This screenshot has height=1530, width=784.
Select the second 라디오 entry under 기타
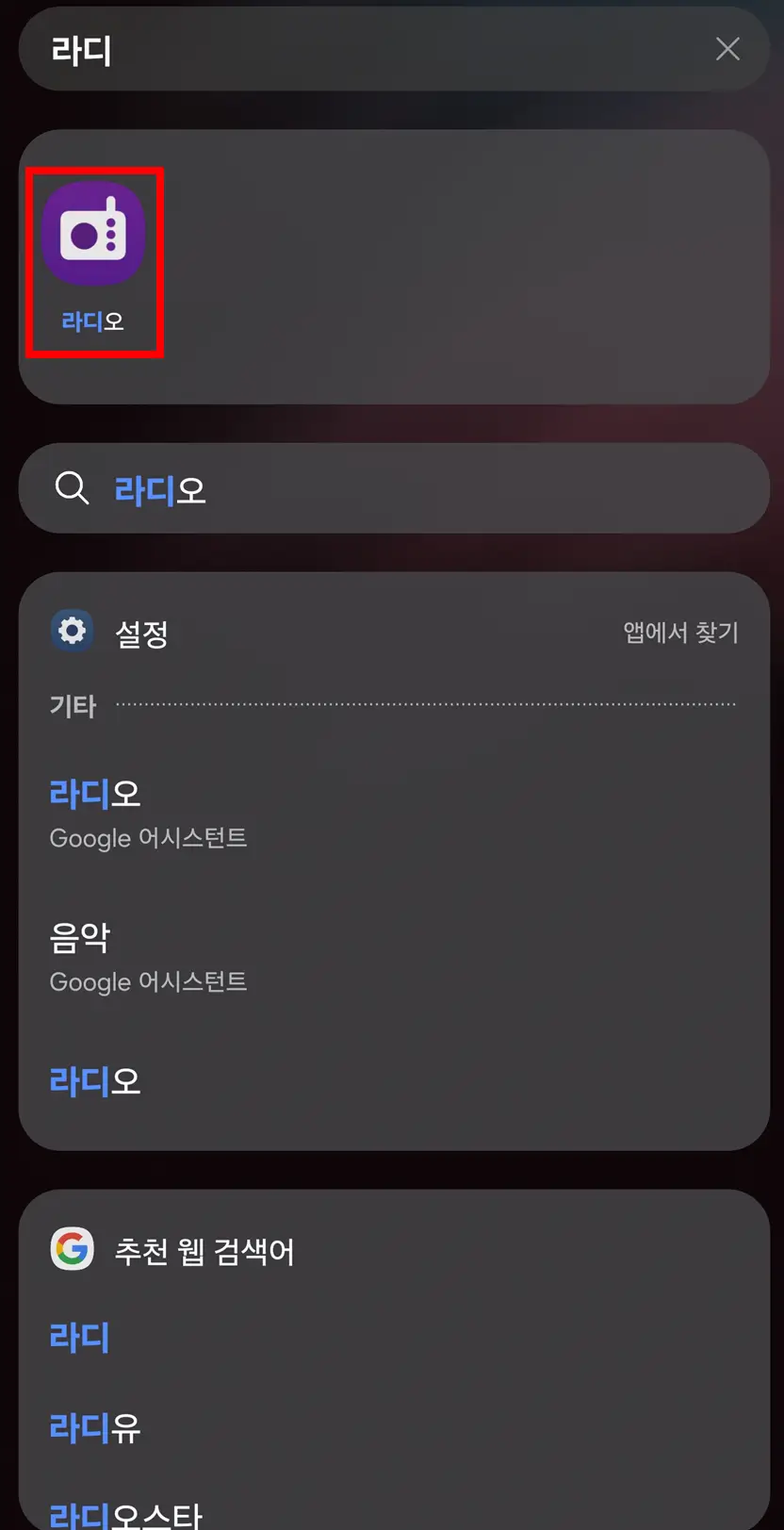point(95,1079)
